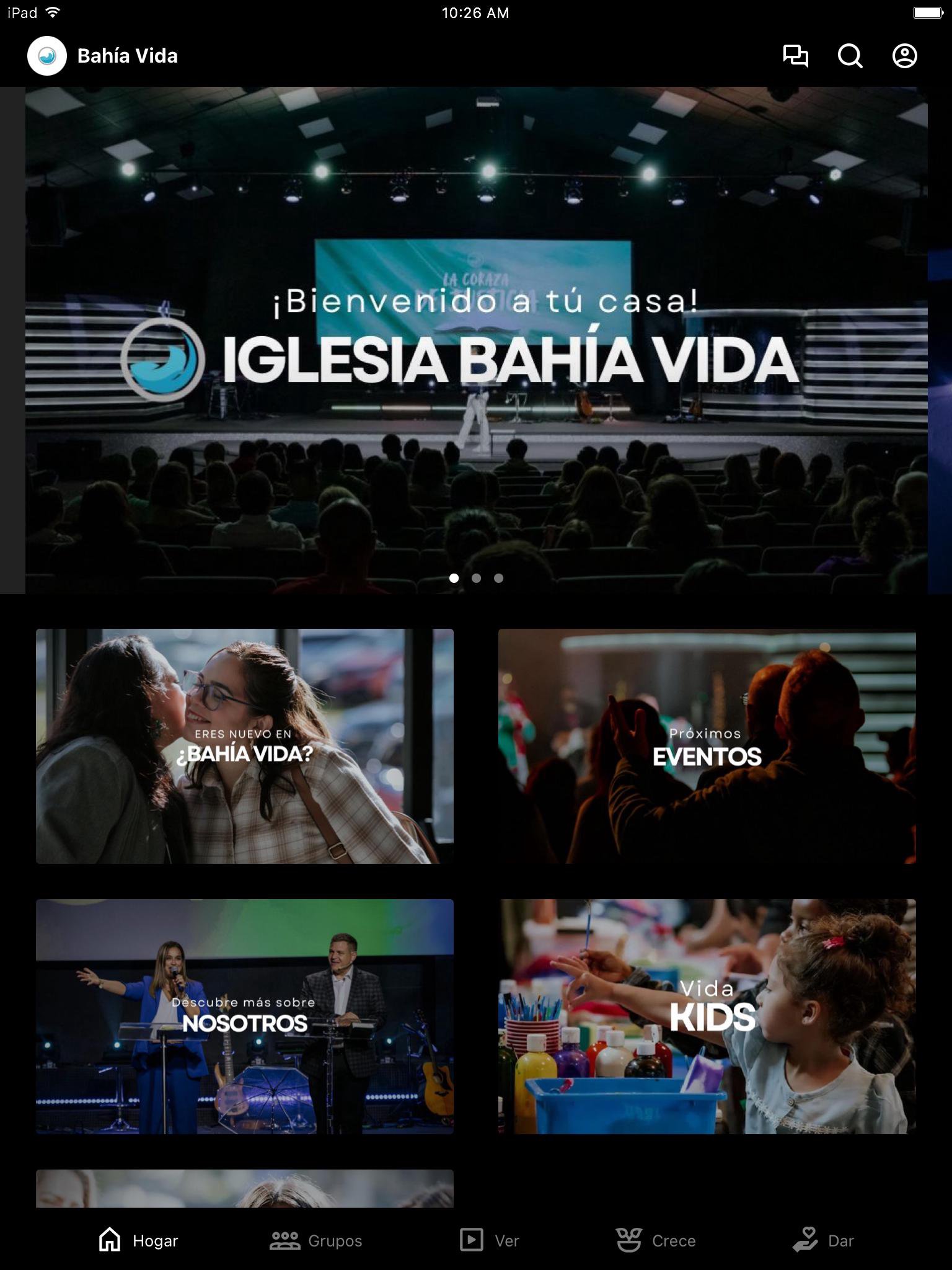Select the Crece tab
Screen dimensions: 952x1270
click(656, 1240)
